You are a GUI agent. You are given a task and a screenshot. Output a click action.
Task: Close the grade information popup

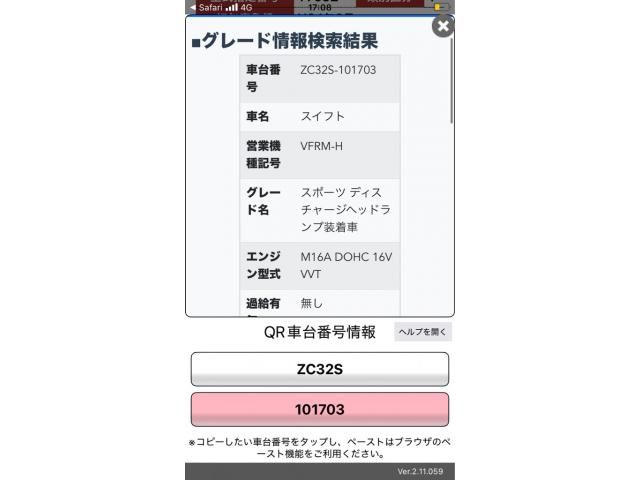coord(442,27)
